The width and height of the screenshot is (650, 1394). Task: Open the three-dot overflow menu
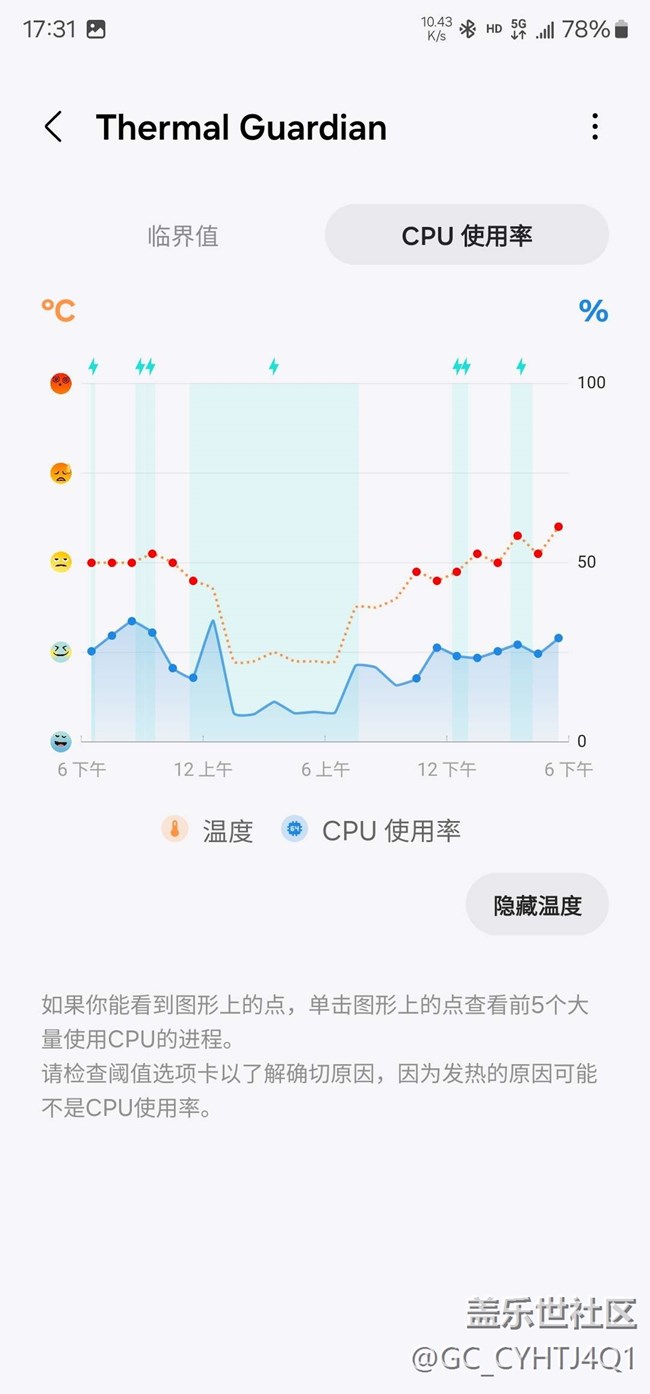point(595,127)
